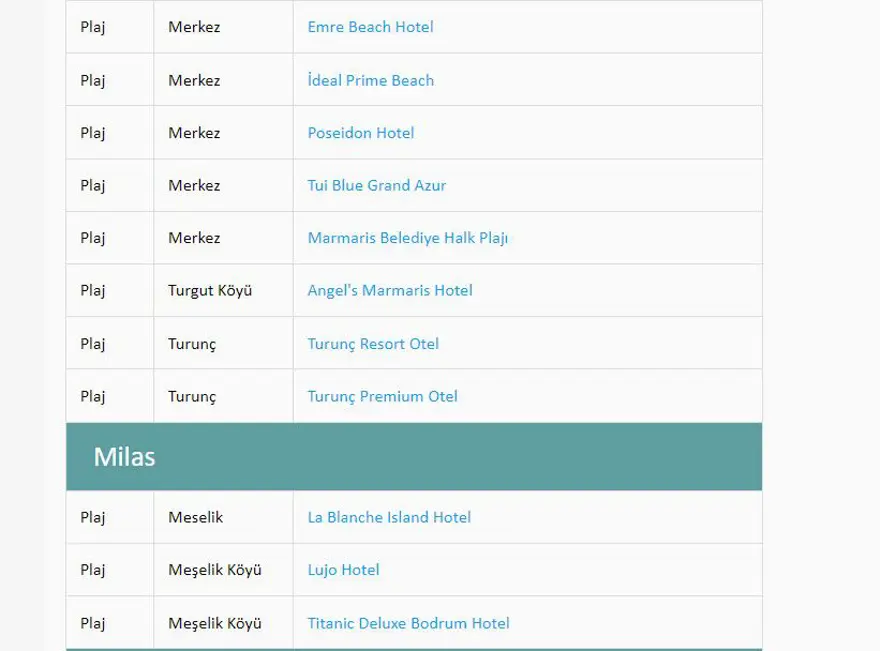Open the İdeal Prime Beach link

coord(370,80)
